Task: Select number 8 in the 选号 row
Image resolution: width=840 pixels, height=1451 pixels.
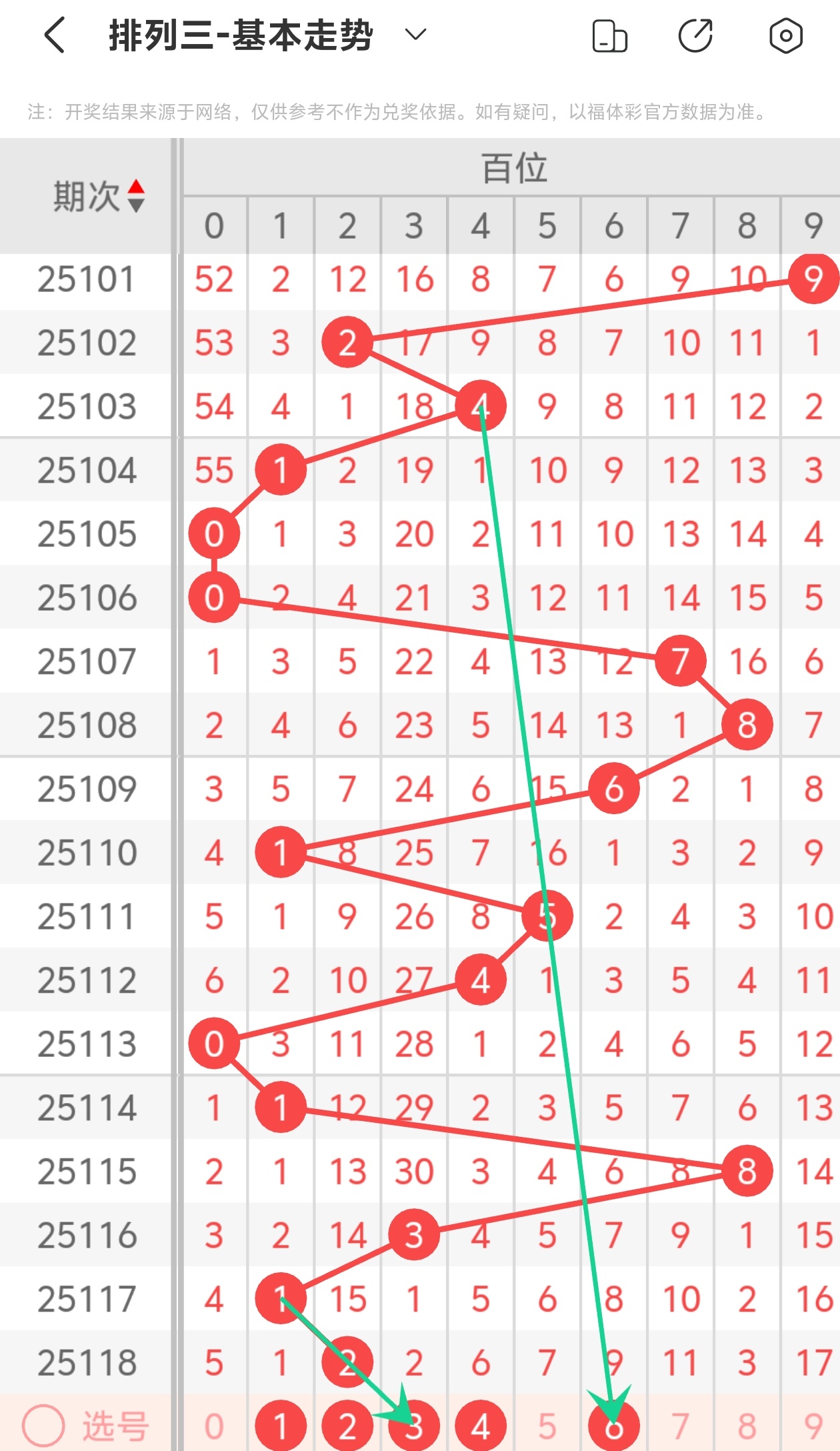Action: coord(747,1426)
